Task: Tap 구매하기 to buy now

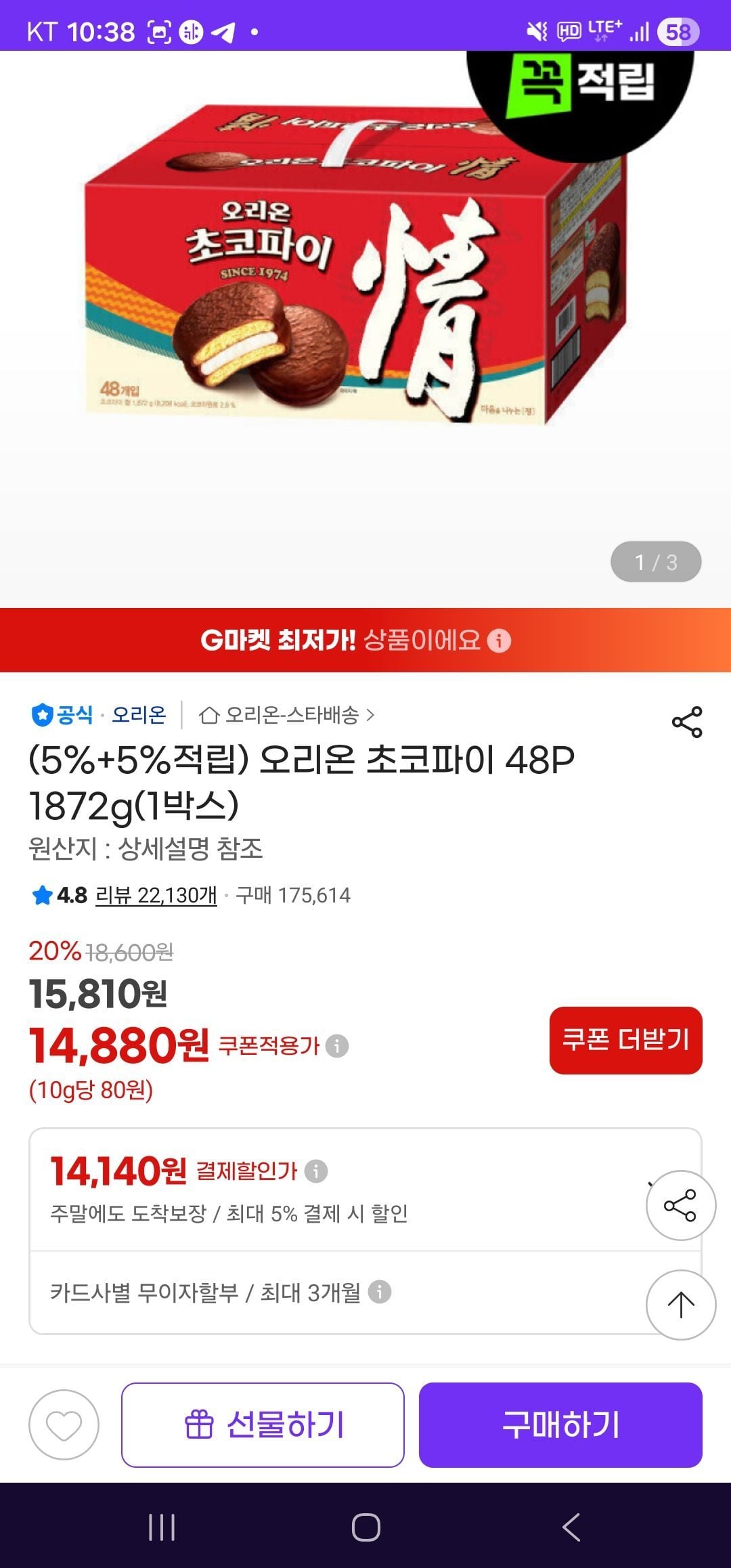Action: pyautogui.click(x=560, y=1424)
